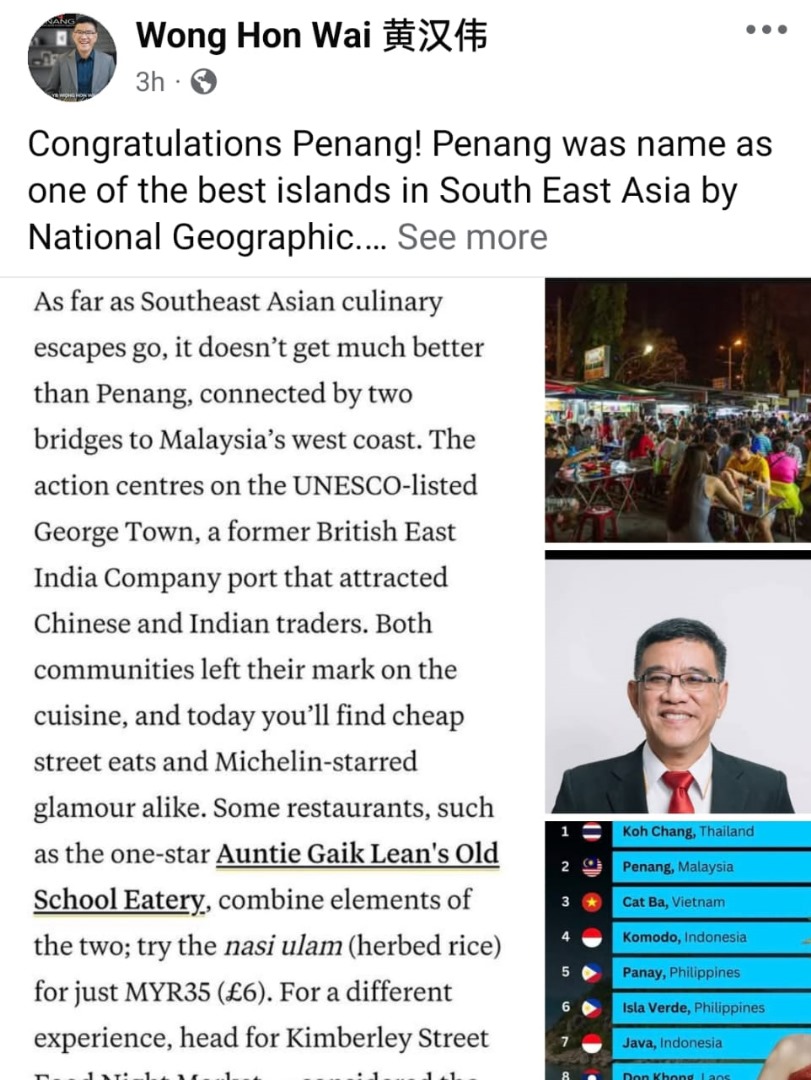
Task: Open the post's three-dot options menu
Action: [766, 30]
